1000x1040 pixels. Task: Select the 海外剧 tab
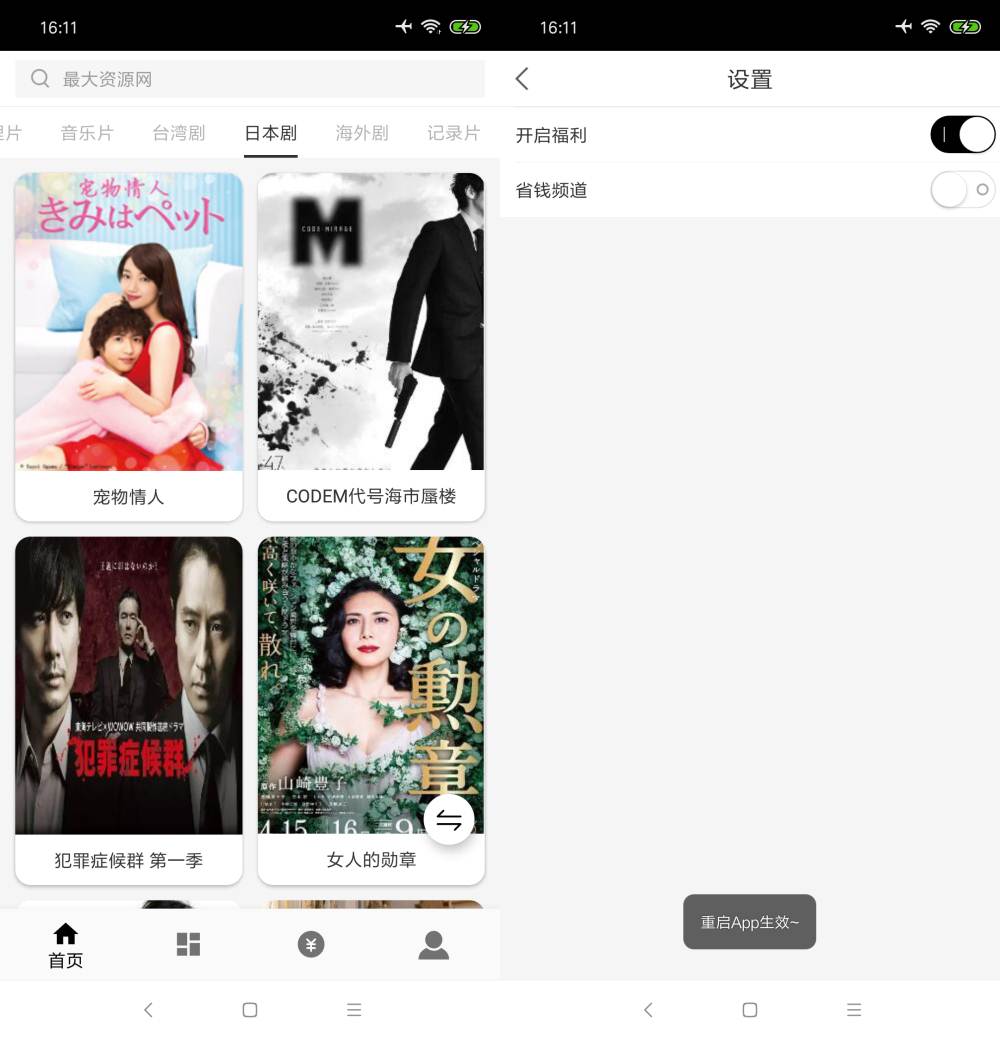coord(362,133)
